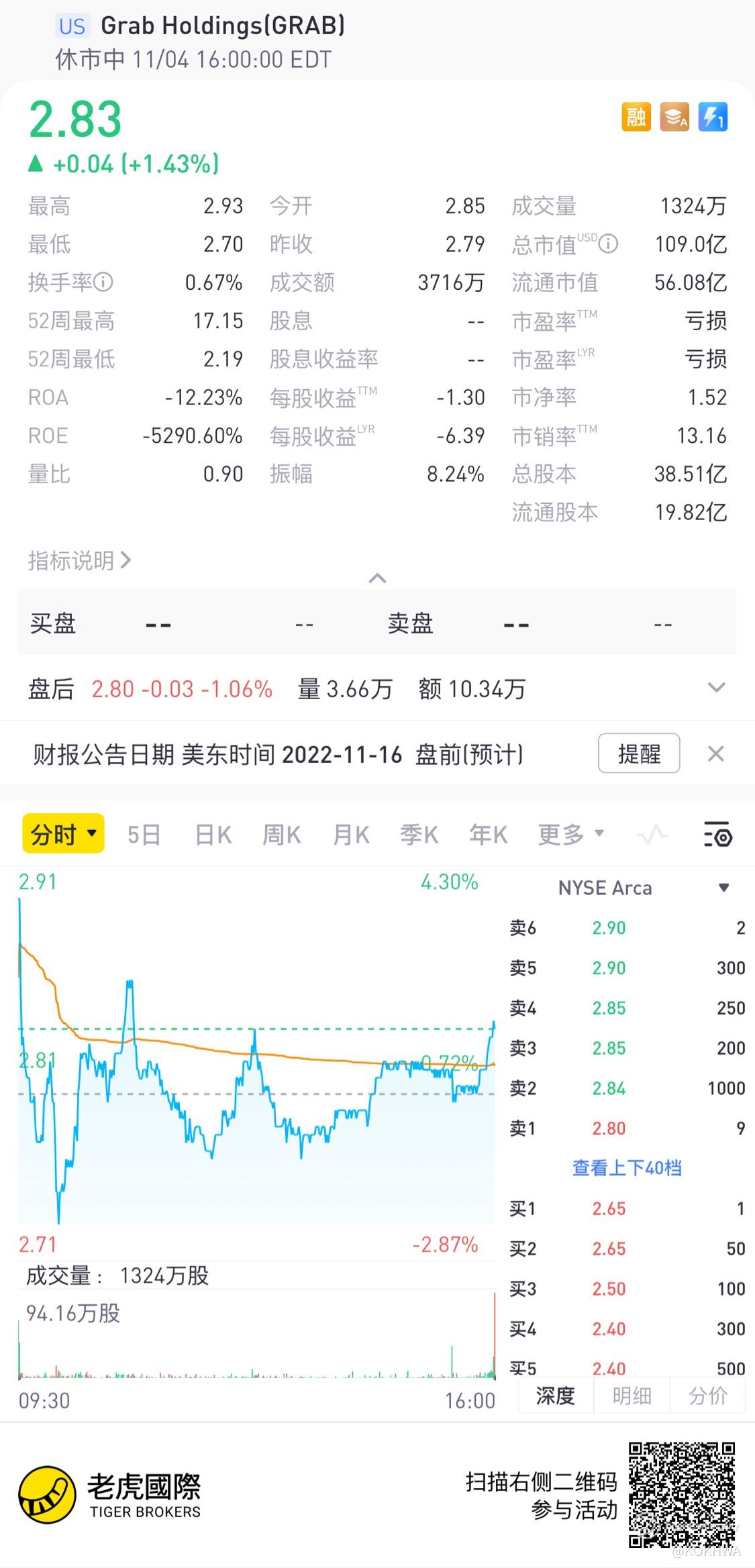
Task: Tap 提醒 to set an earnings reminder
Action: [638, 753]
